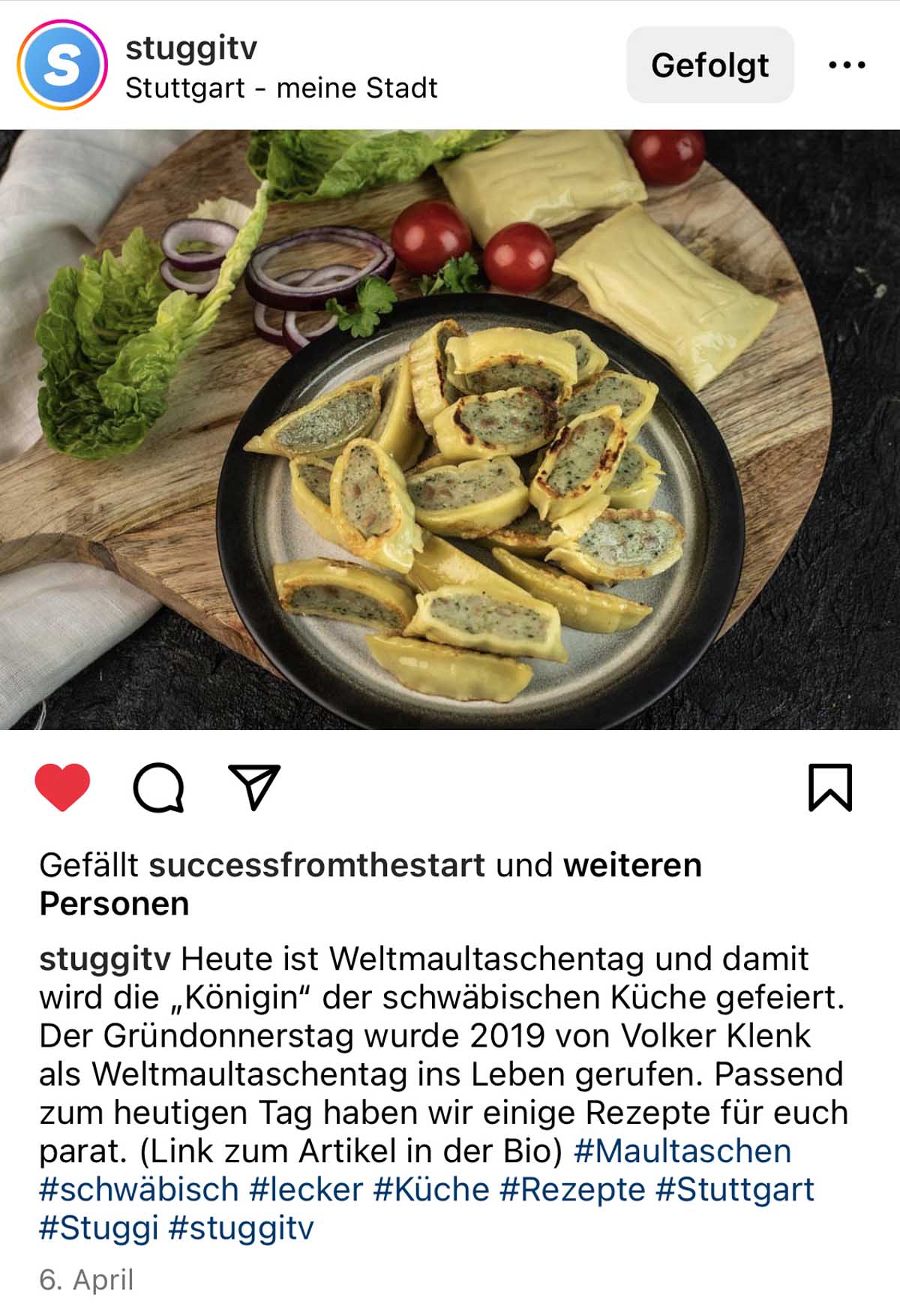Tap the Gefolgt following button
The image size is (900, 1316).
(709, 65)
